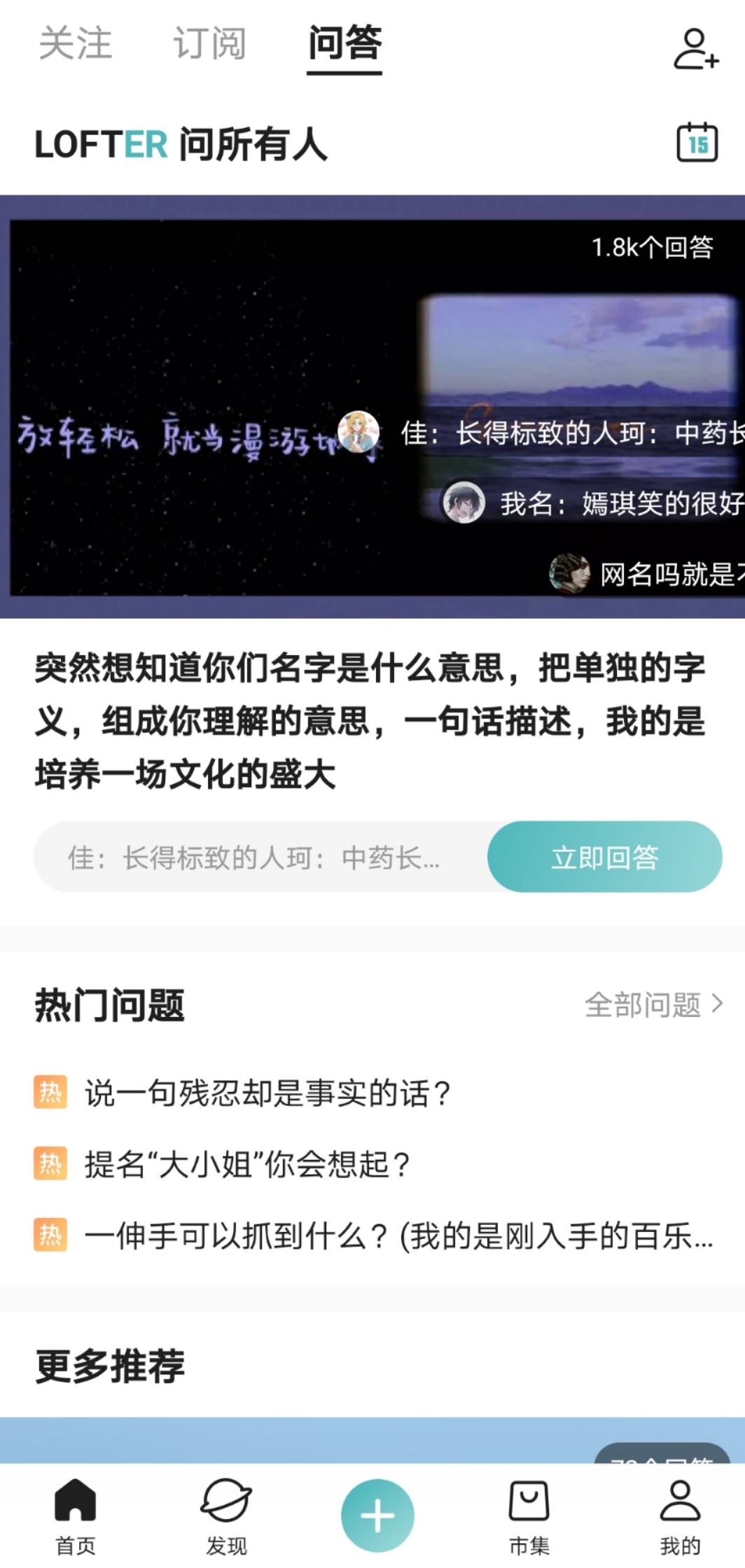Open the 市集 tab
Image resolution: width=745 pixels, height=1568 pixels.
pyautogui.click(x=529, y=1515)
